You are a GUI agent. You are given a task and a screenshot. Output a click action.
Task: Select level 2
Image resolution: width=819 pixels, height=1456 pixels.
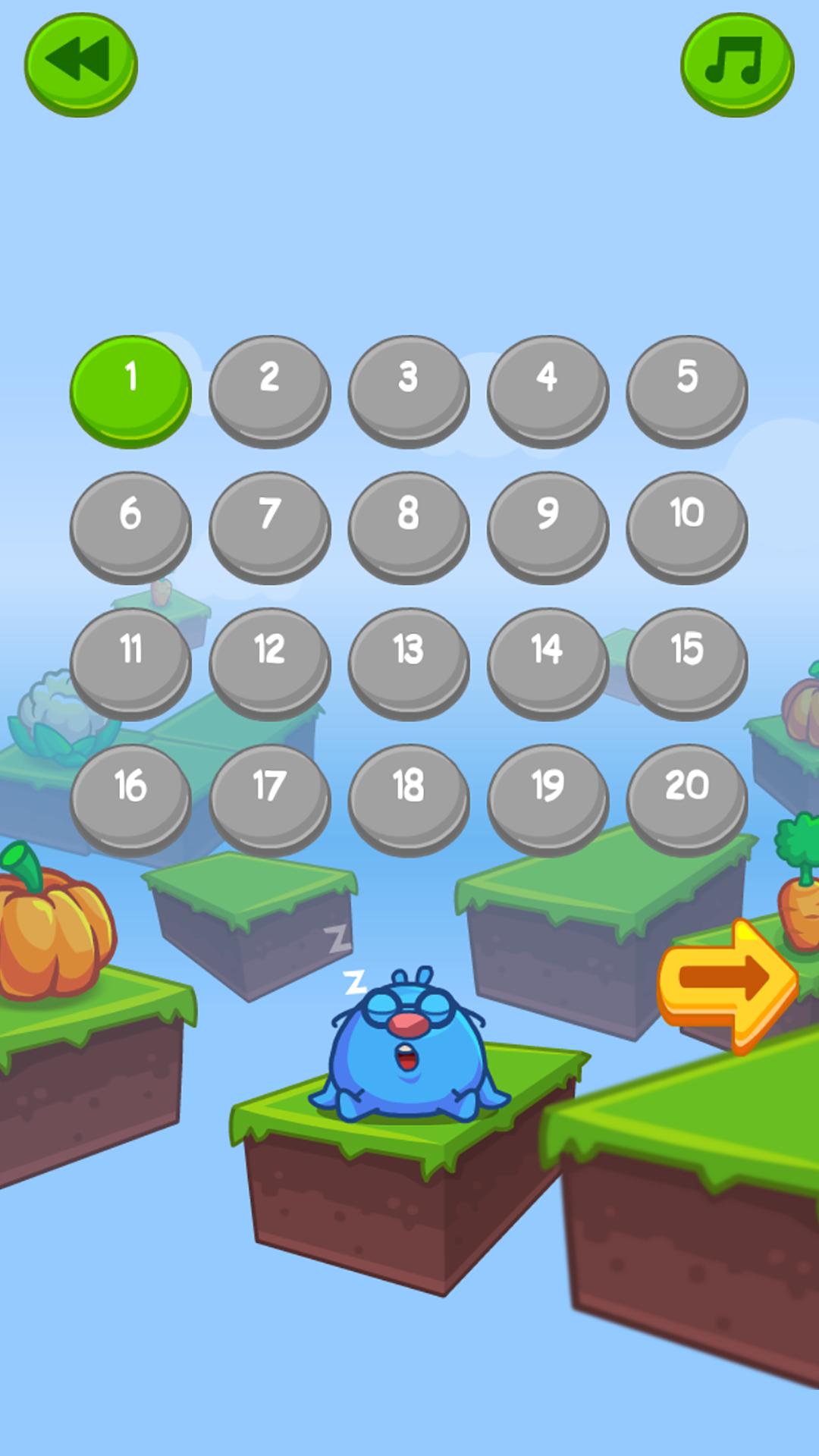pyautogui.click(x=269, y=388)
